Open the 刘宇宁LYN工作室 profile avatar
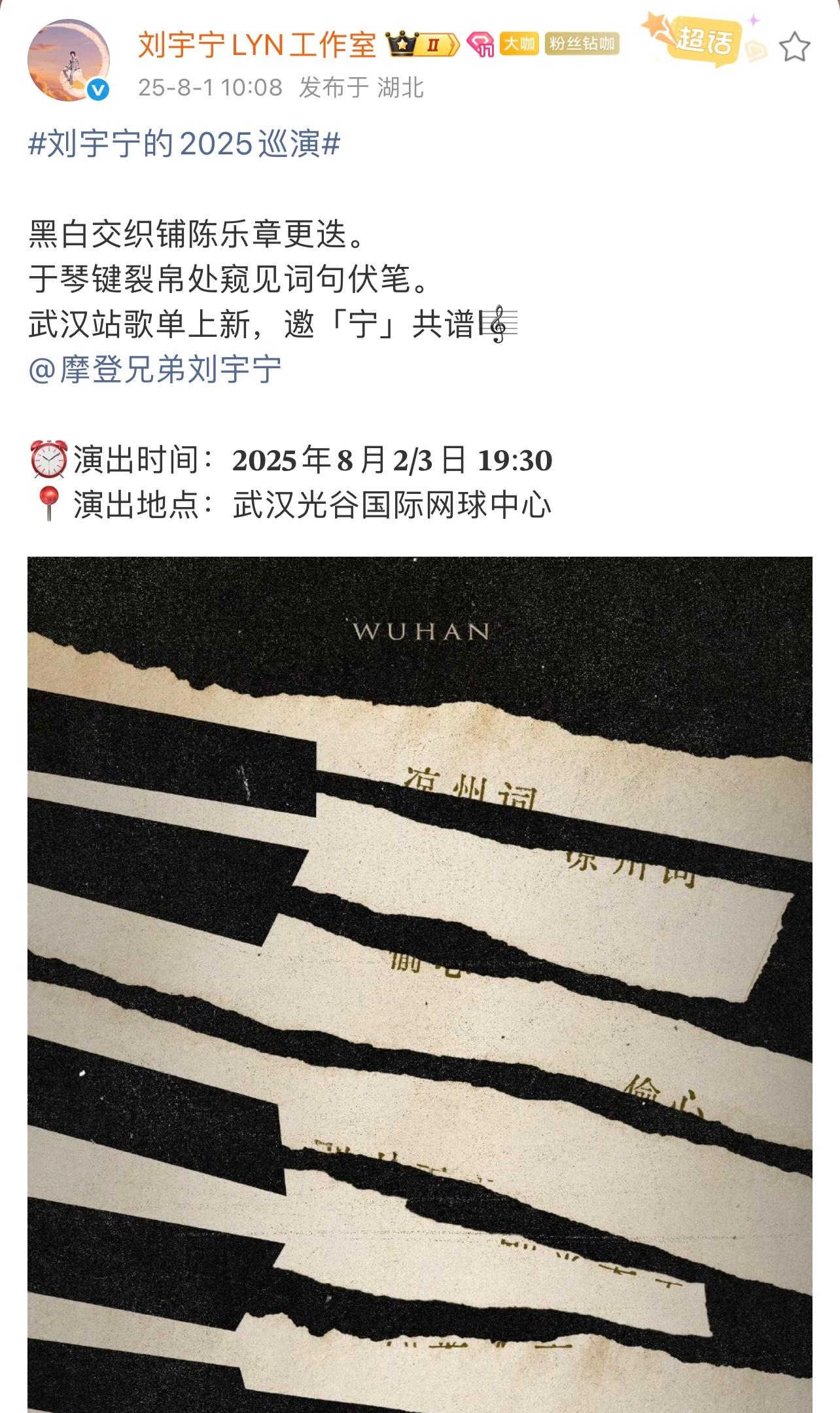 click(x=69, y=60)
